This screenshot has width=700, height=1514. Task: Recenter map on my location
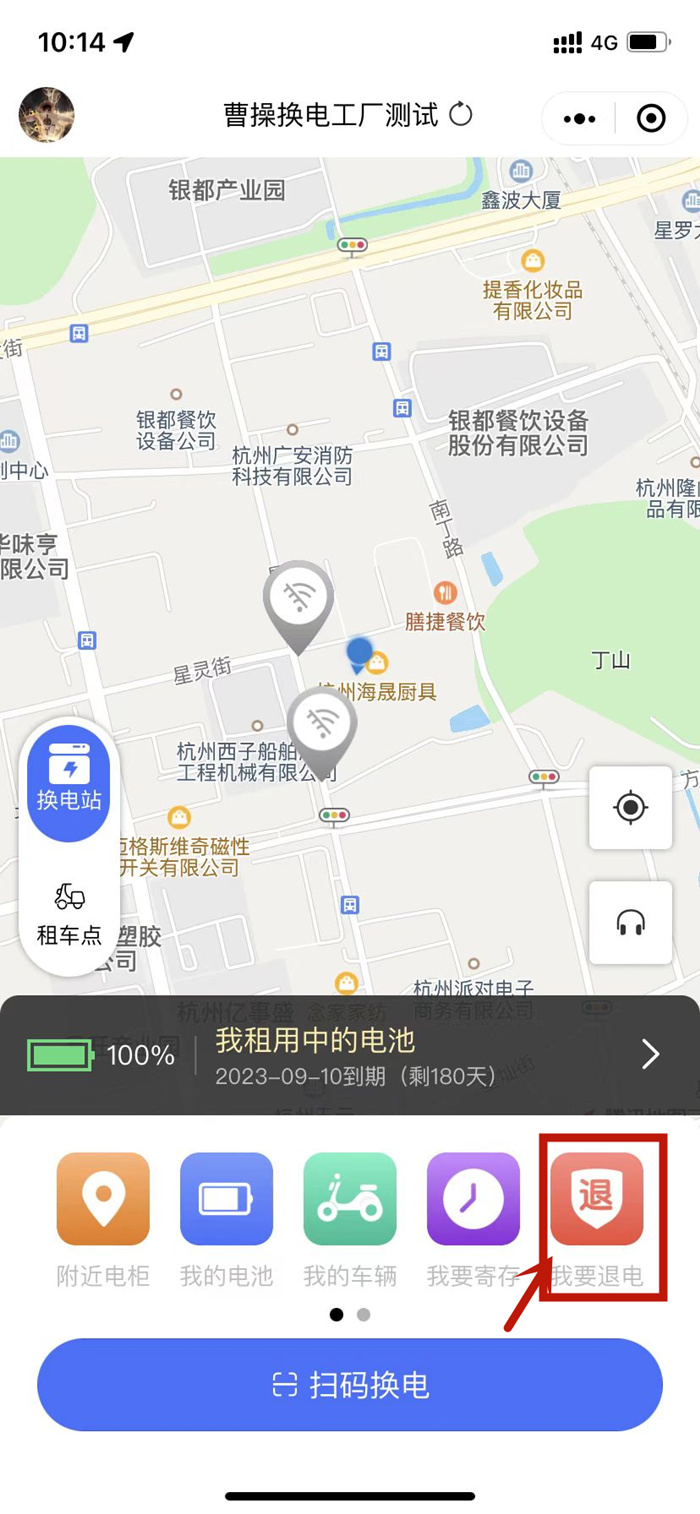point(630,807)
